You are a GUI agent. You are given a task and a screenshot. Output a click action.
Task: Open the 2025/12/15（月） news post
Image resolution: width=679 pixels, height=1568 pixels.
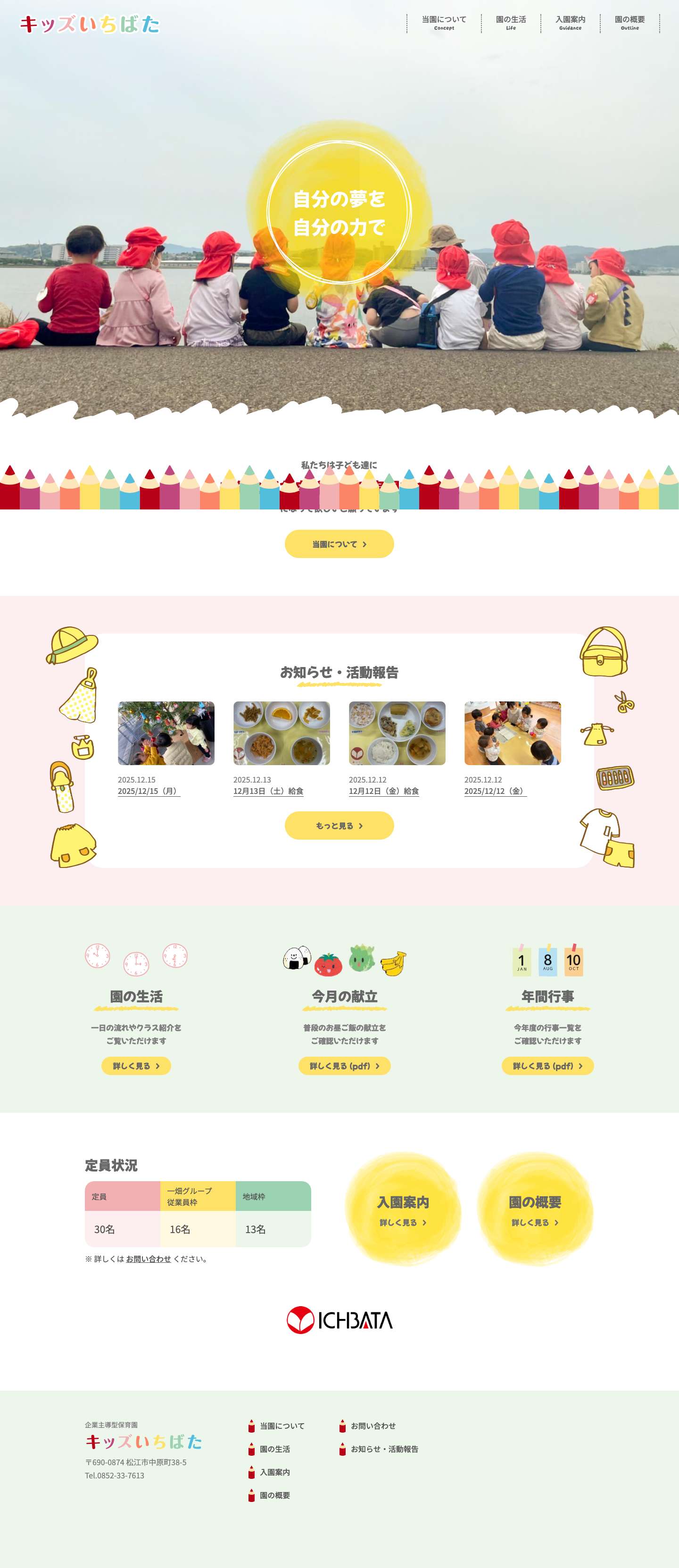click(149, 791)
